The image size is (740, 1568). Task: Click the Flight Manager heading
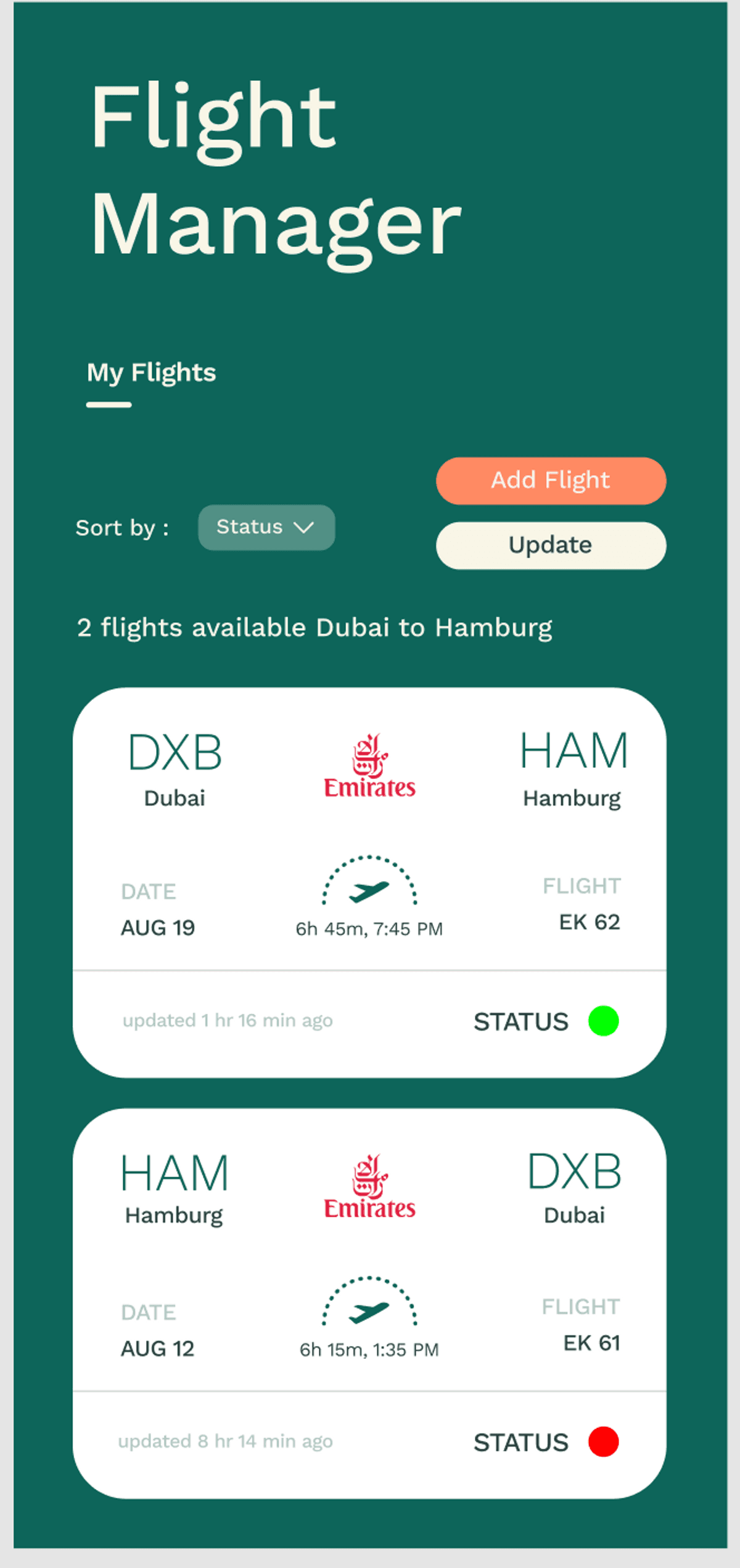(274, 167)
